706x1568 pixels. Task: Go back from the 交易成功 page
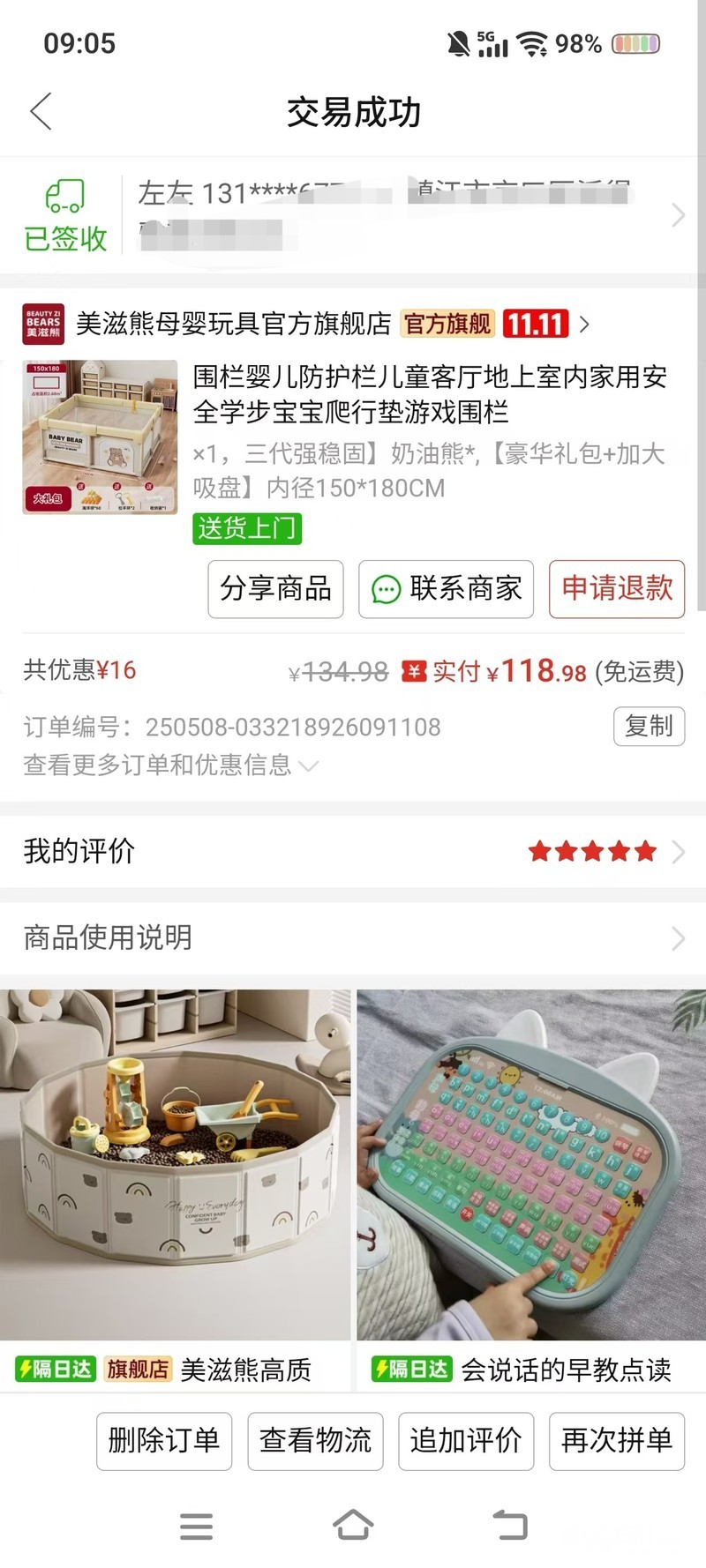(x=41, y=112)
